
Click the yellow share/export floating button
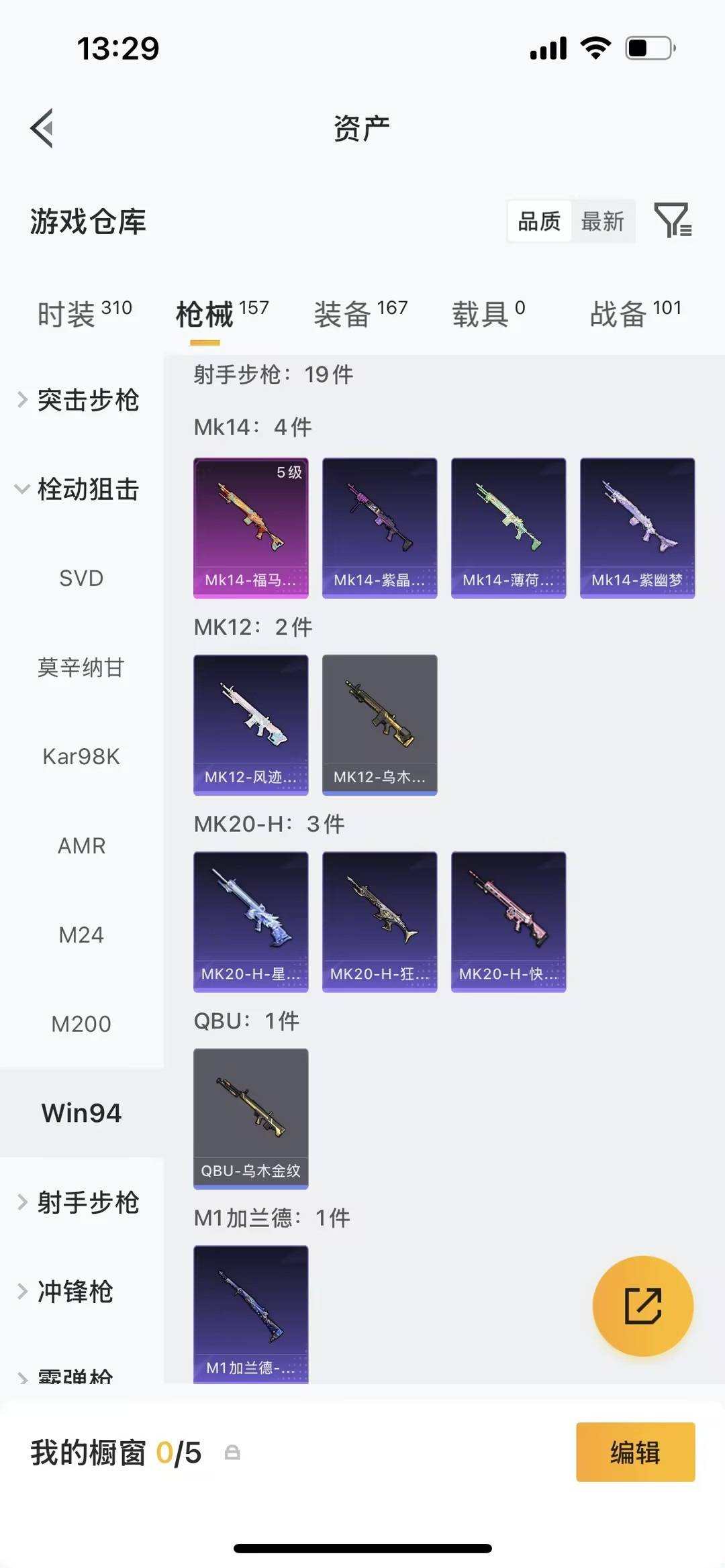click(642, 1306)
